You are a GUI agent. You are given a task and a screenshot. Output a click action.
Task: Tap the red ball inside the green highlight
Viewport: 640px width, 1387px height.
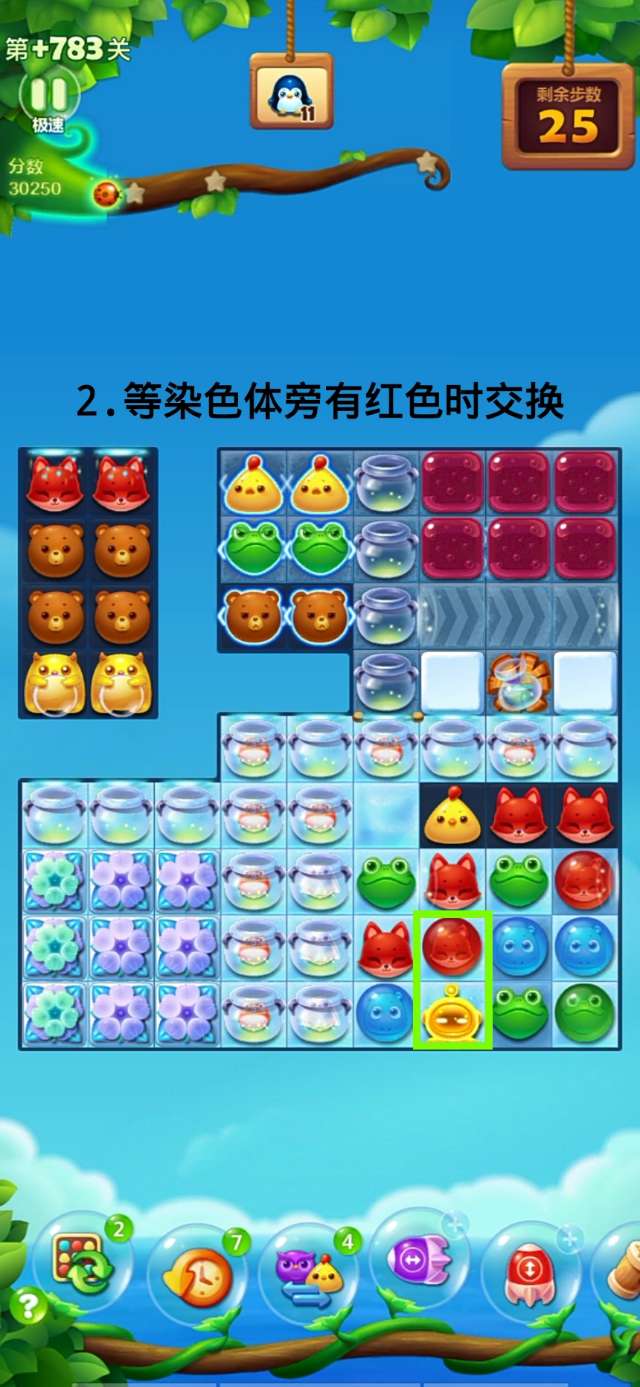[x=452, y=945]
